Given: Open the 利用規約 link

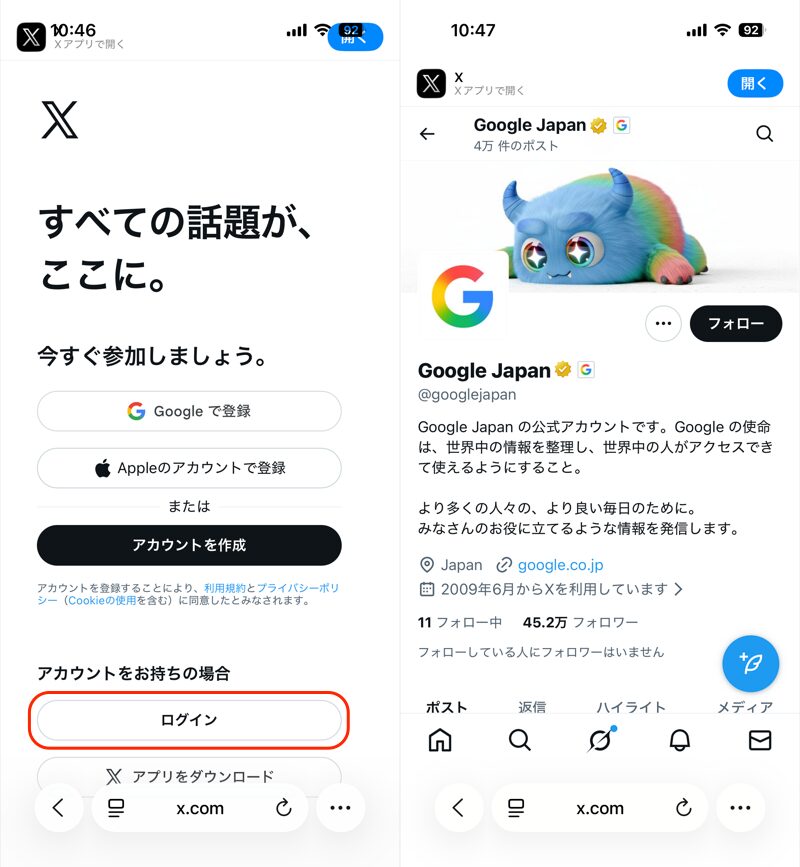Looking at the screenshot, I should (x=224, y=588).
